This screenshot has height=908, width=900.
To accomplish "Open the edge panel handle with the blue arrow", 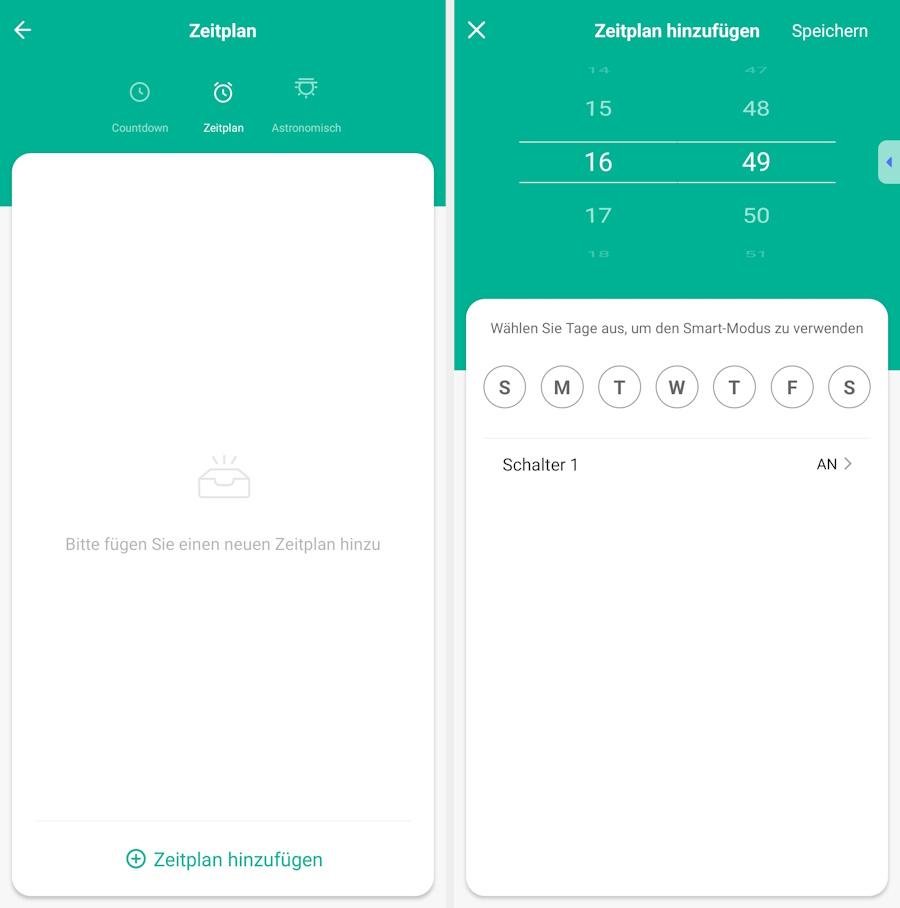I will (x=888, y=162).
